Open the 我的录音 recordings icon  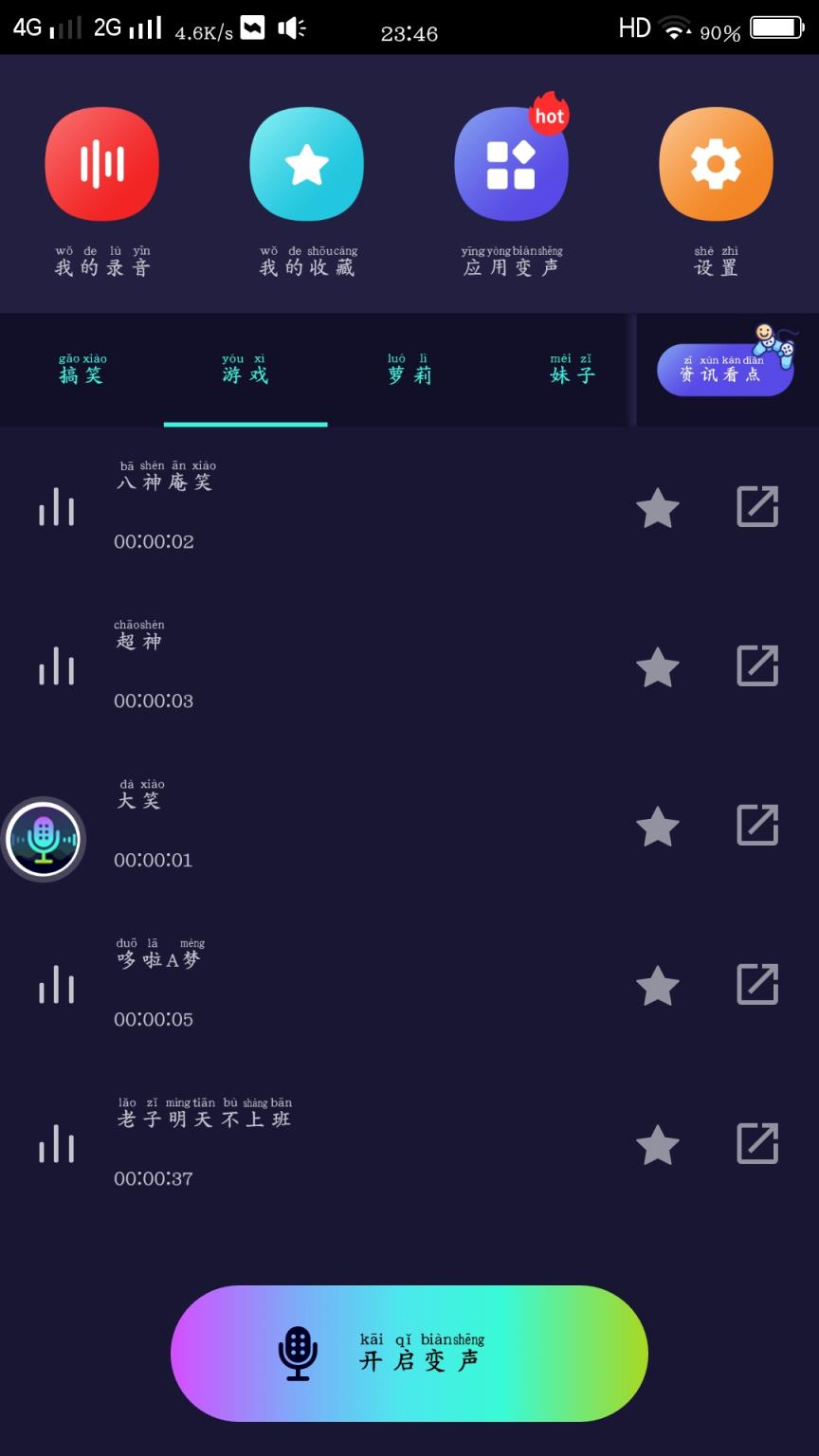pos(102,163)
